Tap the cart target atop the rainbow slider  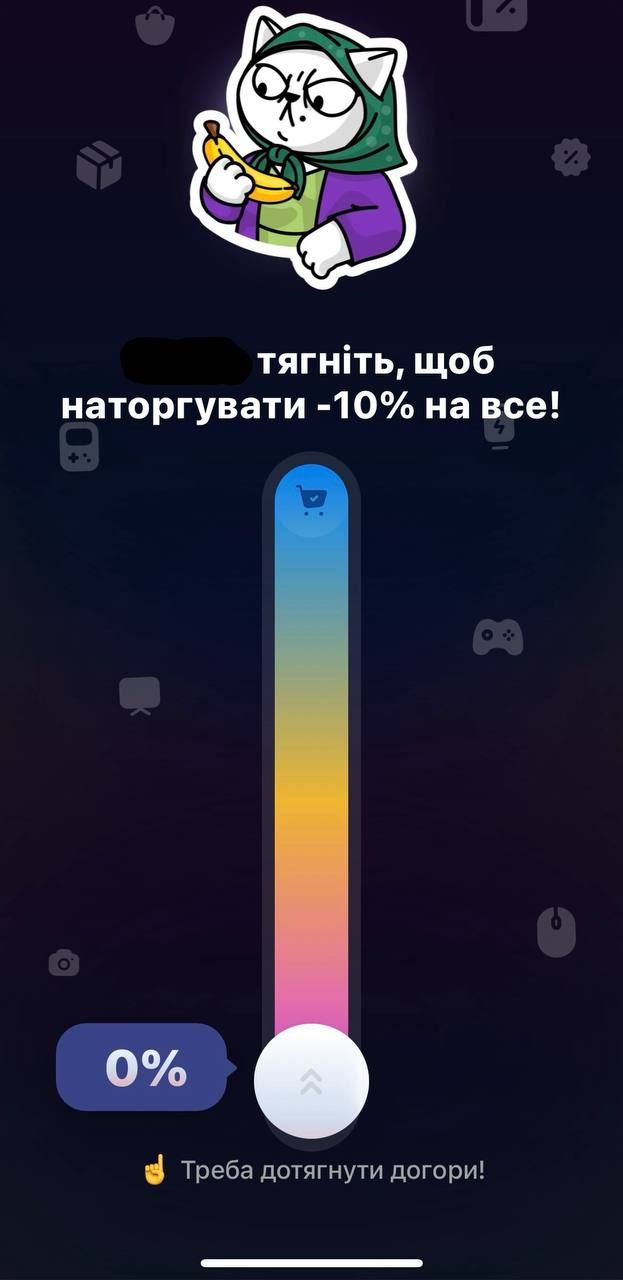(x=311, y=500)
